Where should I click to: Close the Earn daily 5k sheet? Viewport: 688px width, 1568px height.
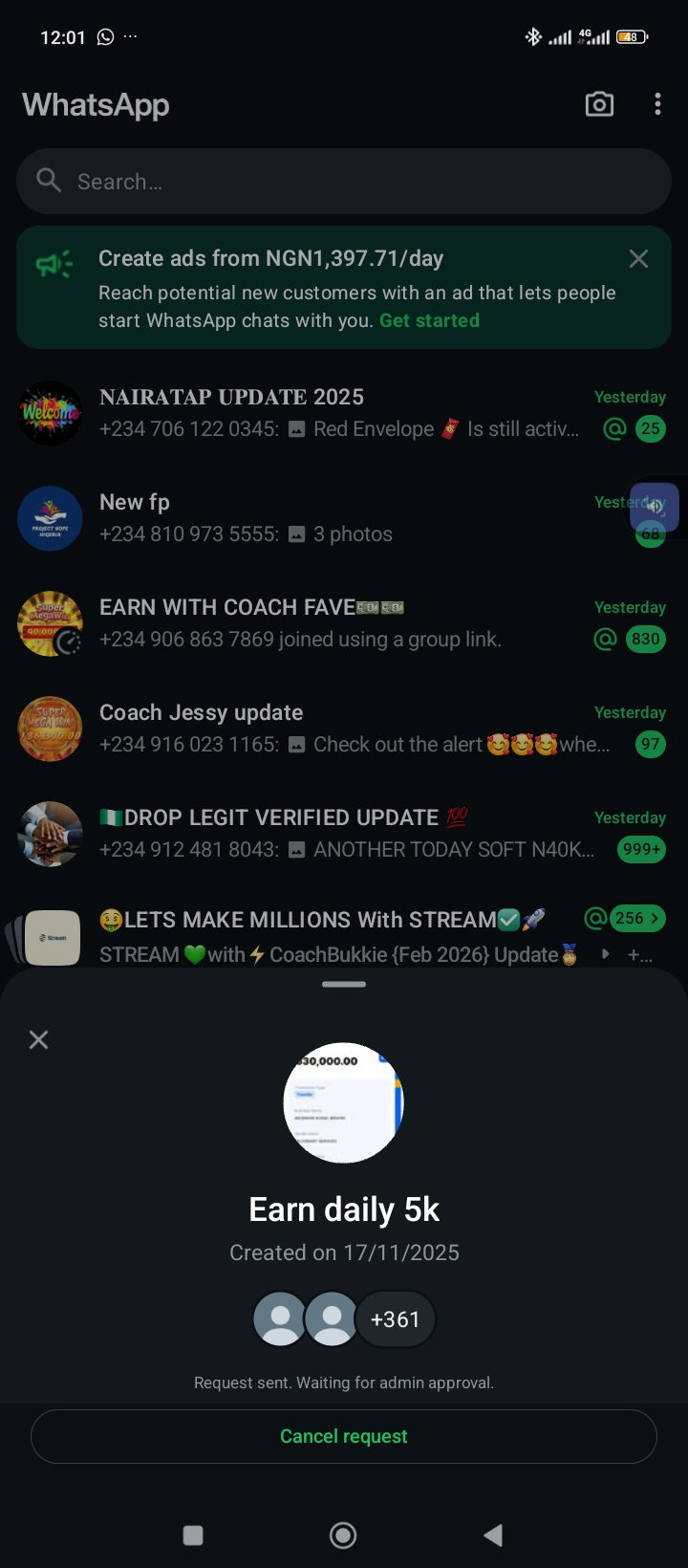(39, 1039)
